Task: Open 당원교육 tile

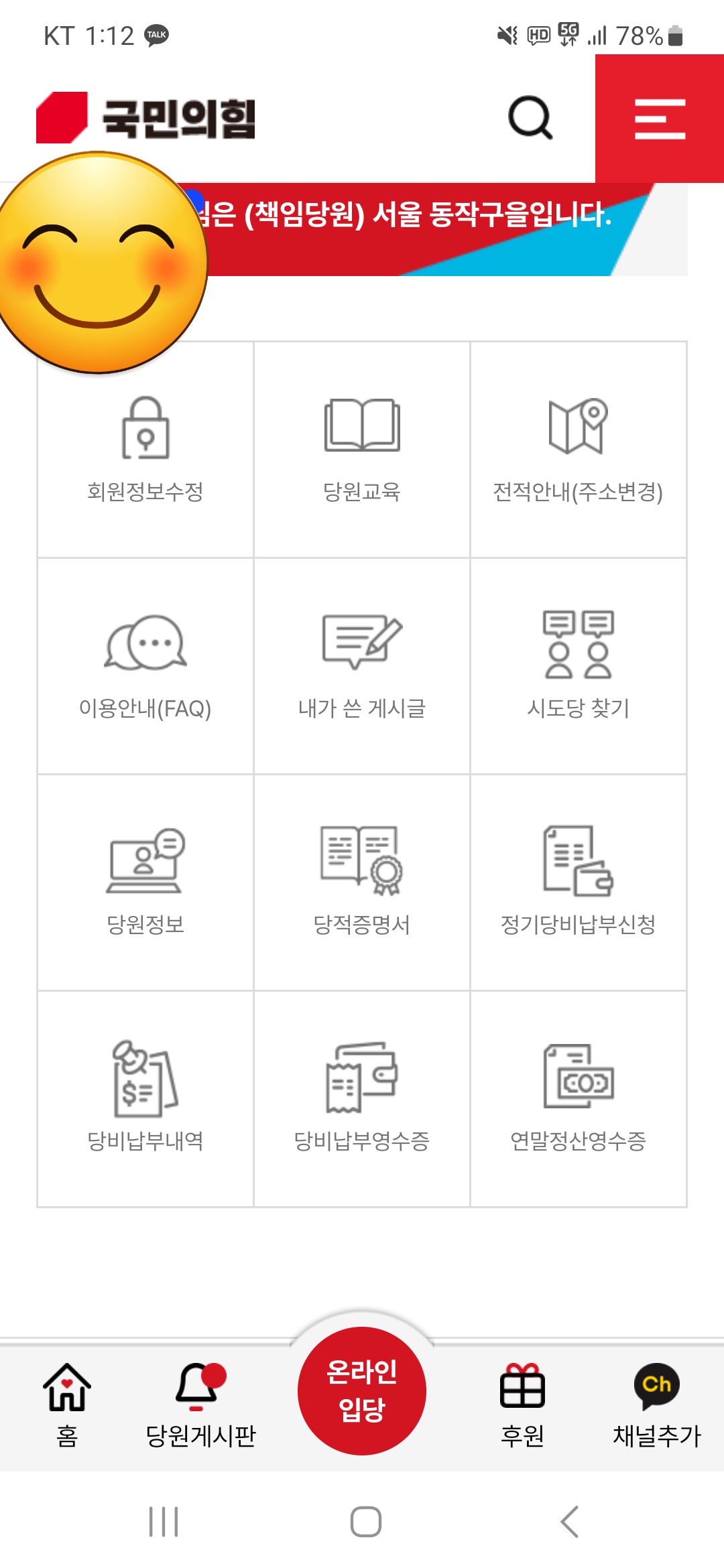Action: (x=362, y=450)
